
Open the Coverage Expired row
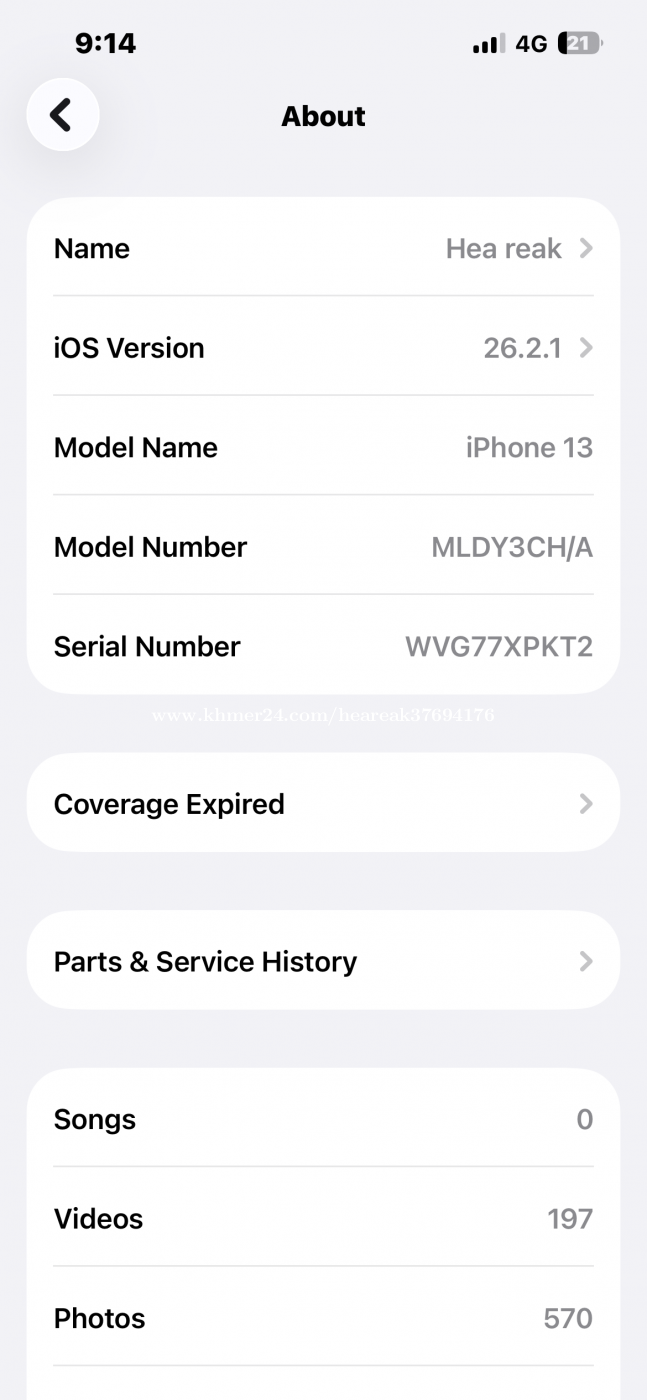click(323, 804)
